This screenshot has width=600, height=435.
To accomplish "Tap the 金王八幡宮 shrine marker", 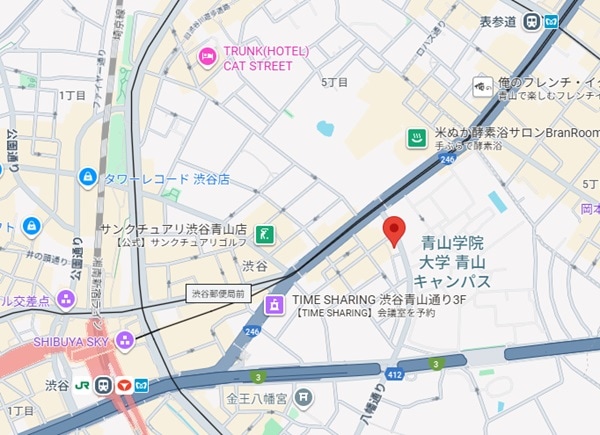I will point(301,398).
